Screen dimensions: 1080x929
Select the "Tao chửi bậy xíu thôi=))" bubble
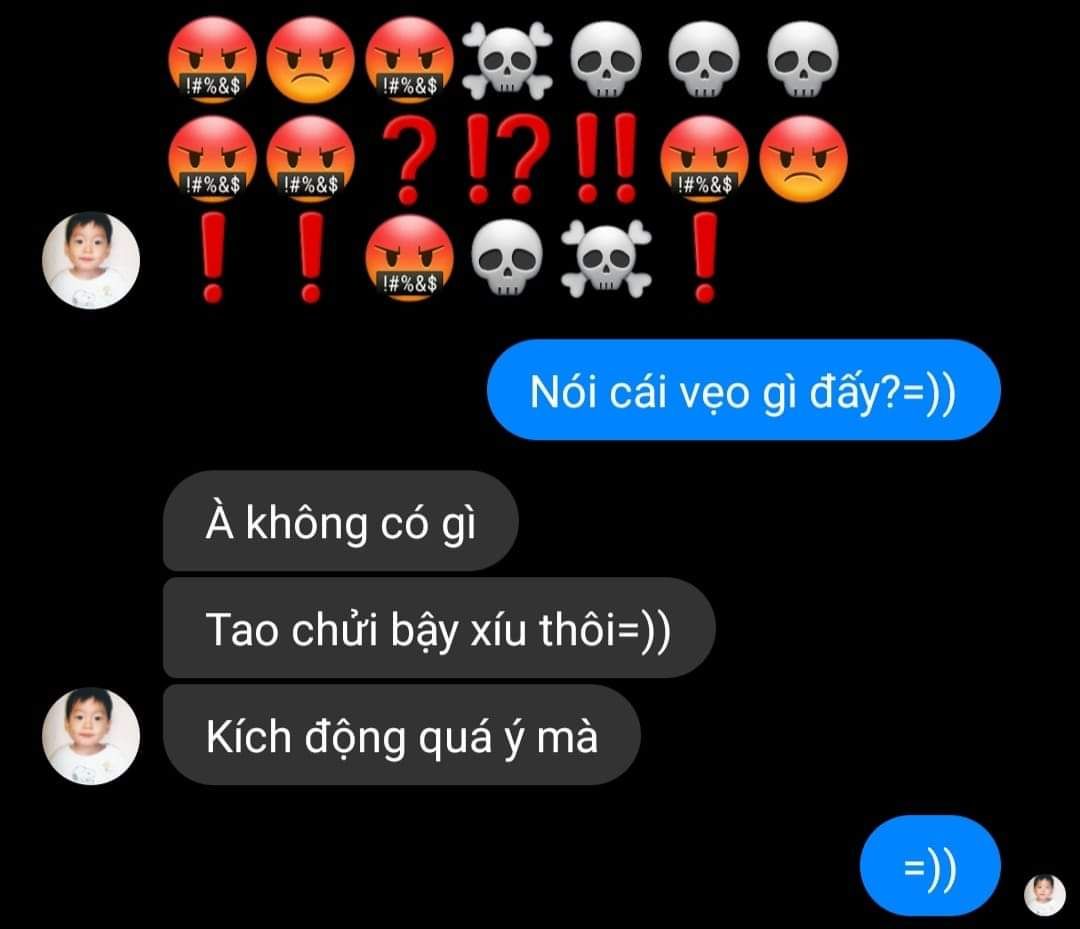(x=438, y=628)
